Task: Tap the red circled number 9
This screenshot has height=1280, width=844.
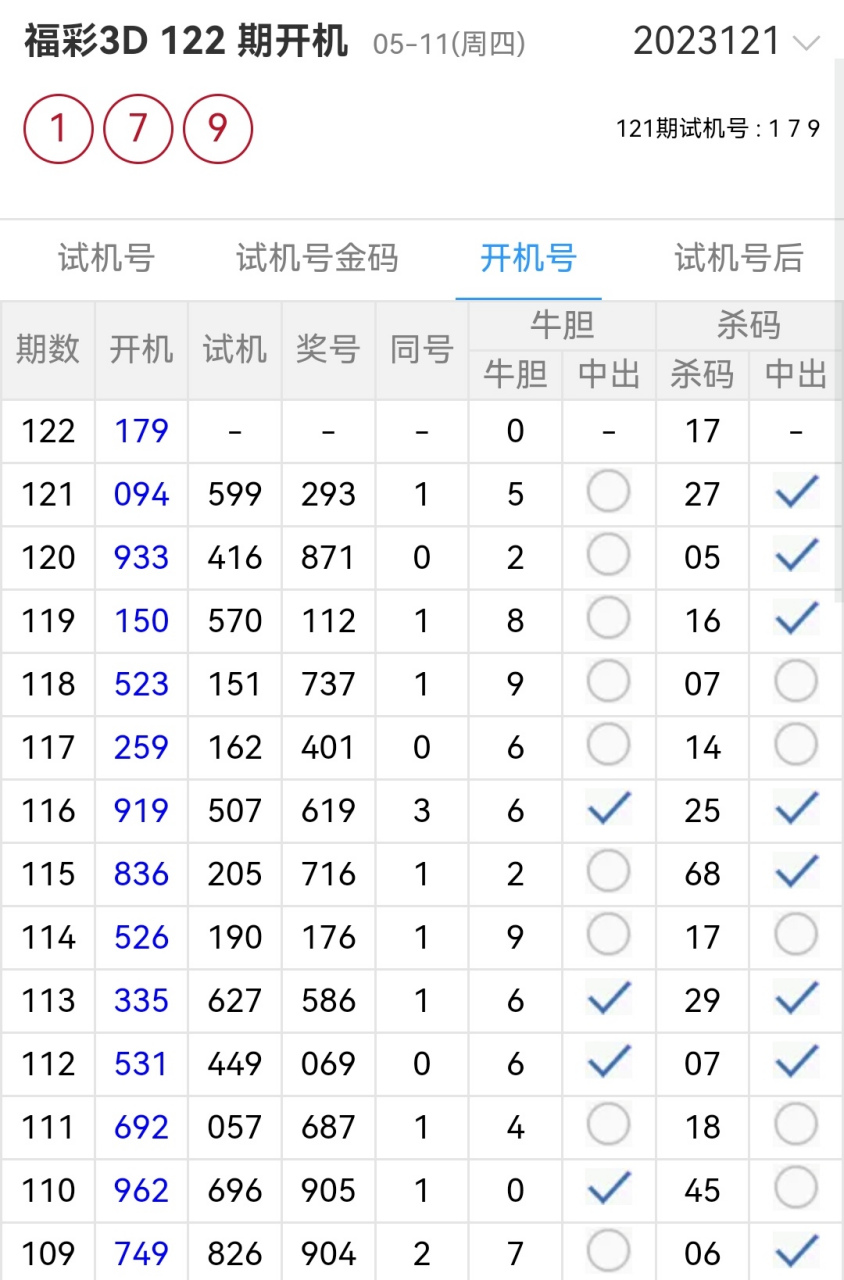Action: pyautogui.click(x=218, y=128)
